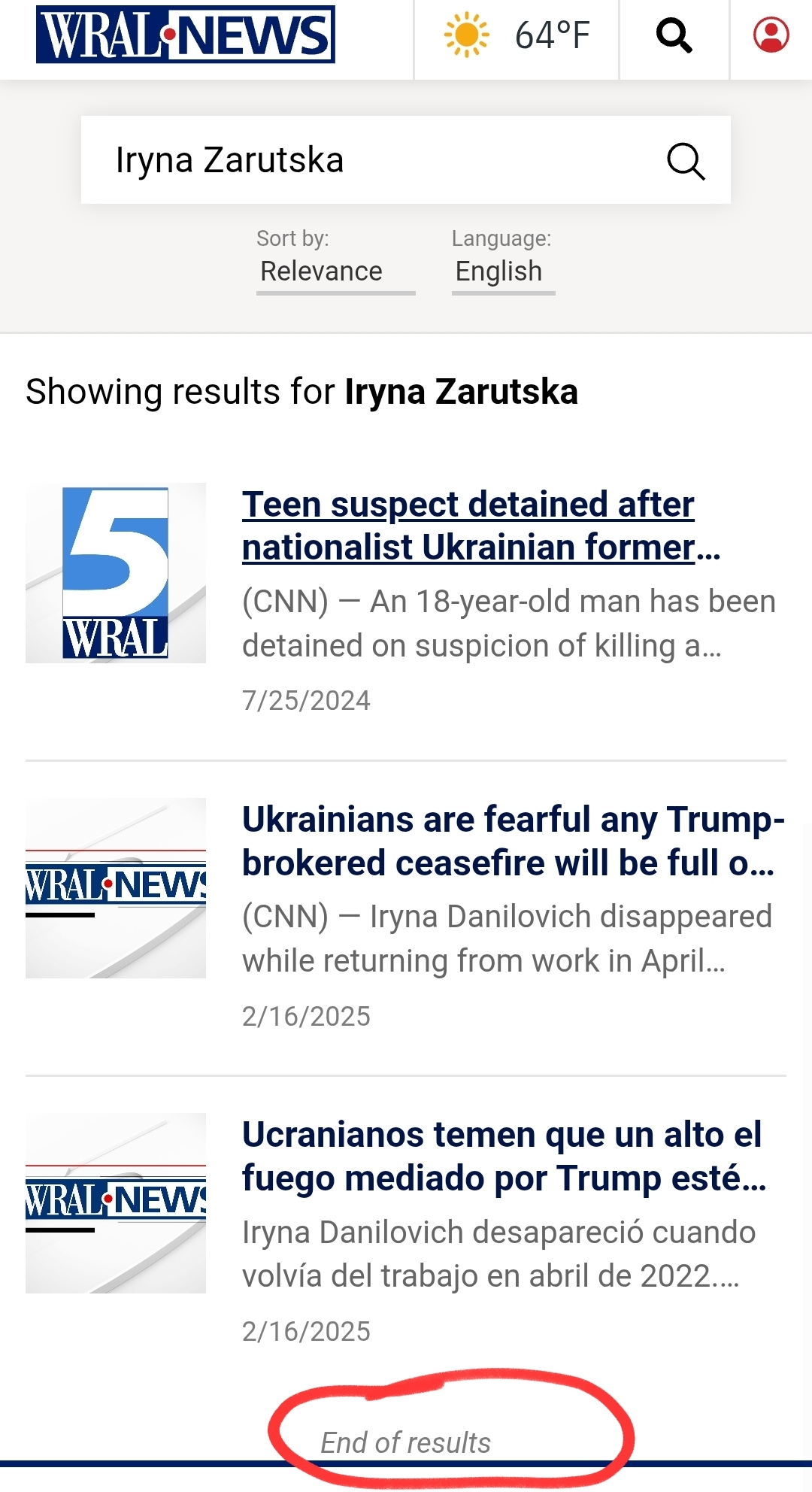This screenshot has height=1492, width=812.
Task: Open the user account profile icon
Action: (x=771, y=35)
